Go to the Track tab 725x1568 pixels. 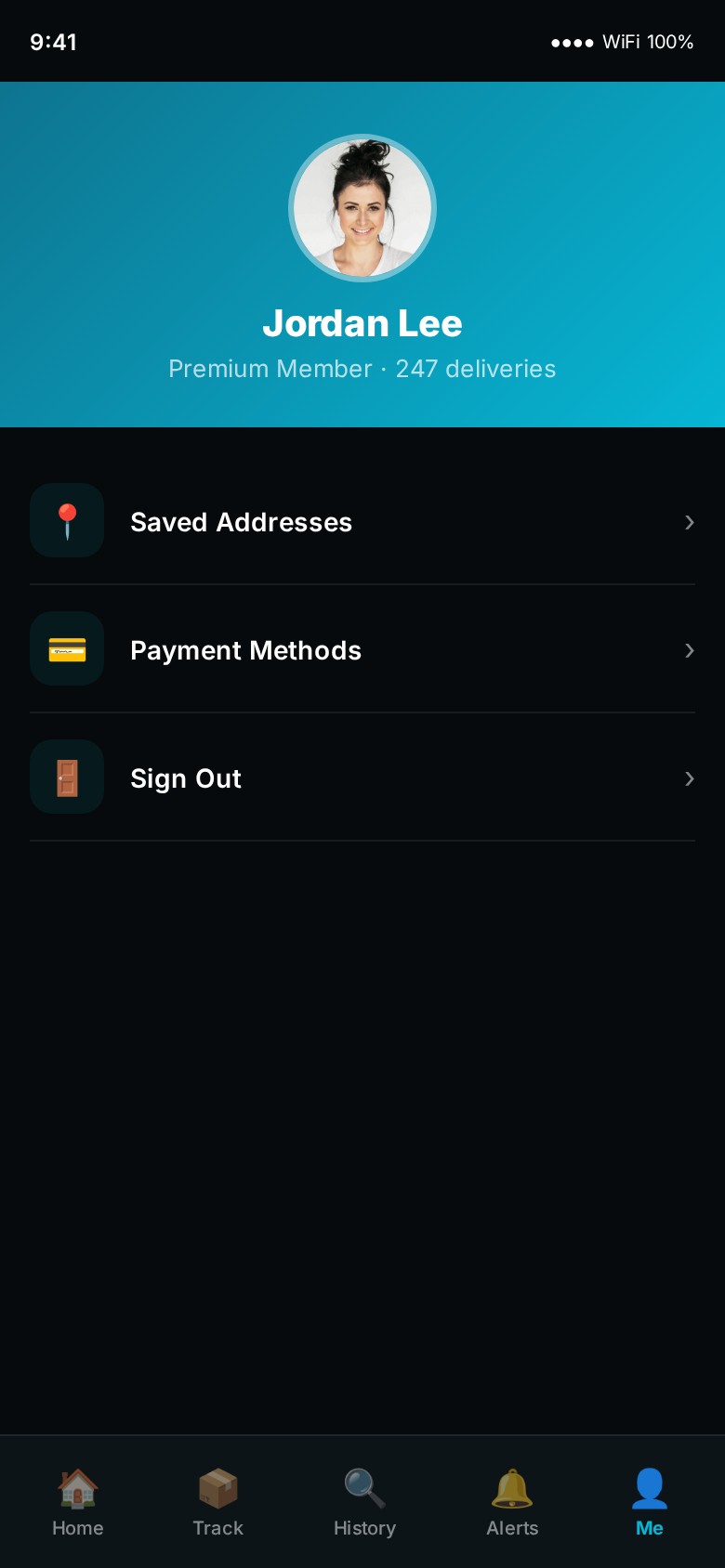(217, 1502)
